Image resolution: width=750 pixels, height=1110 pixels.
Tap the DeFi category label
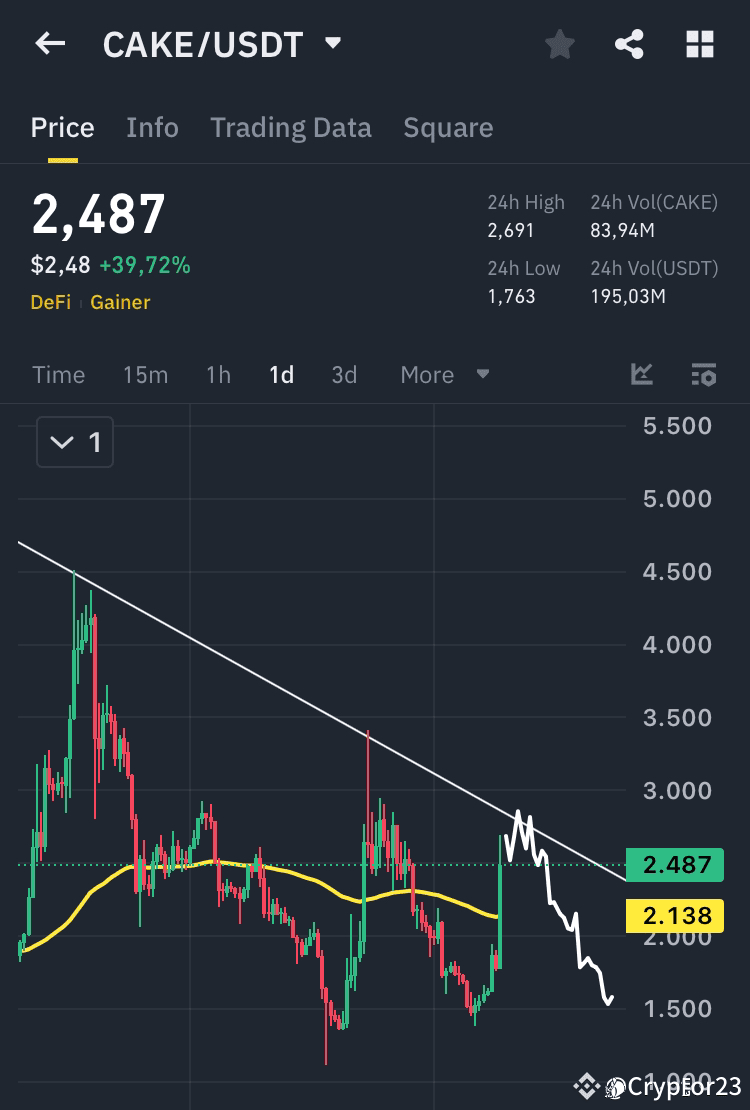pos(50,302)
